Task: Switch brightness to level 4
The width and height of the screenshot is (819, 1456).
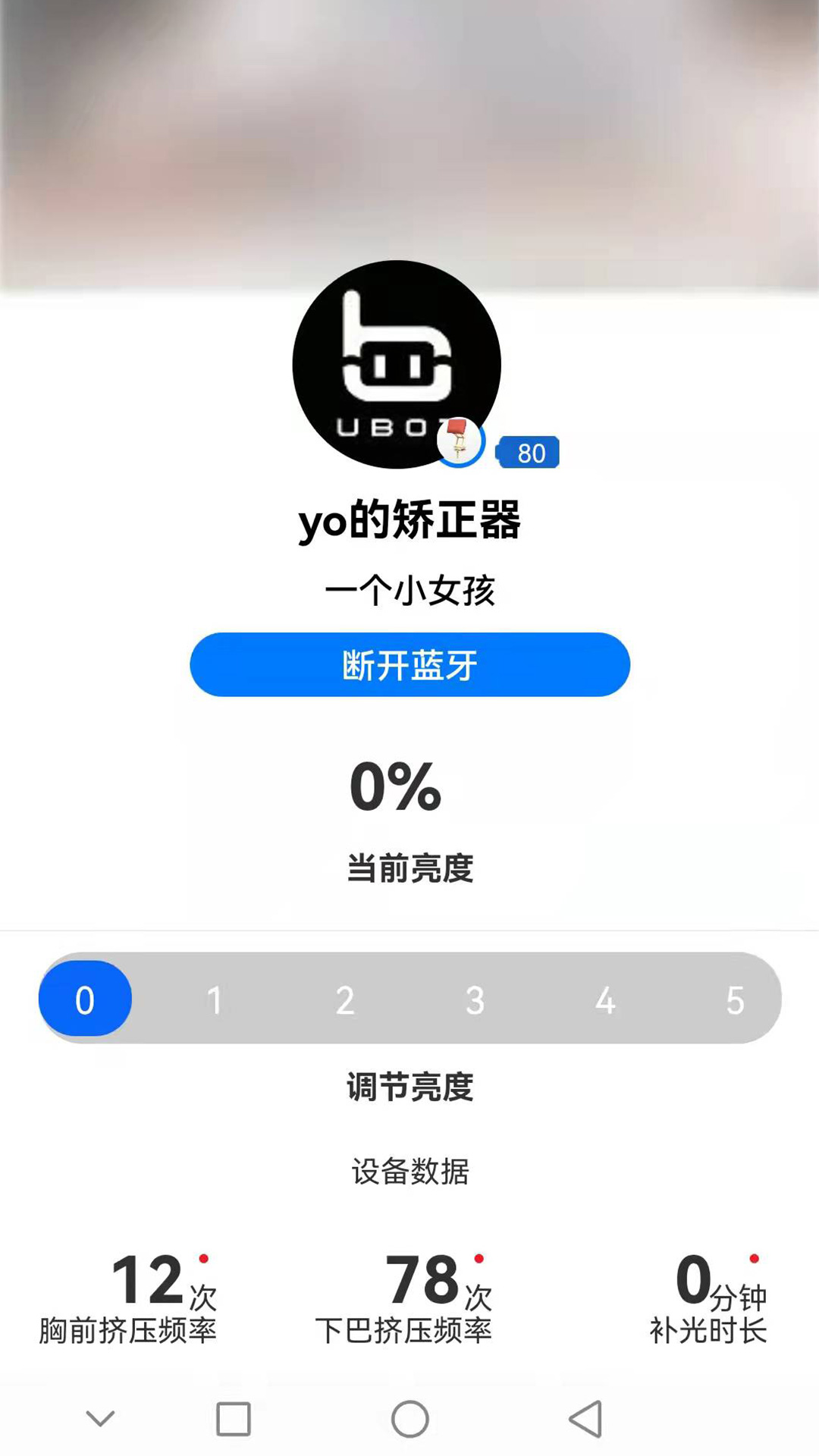Action: point(605,999)
